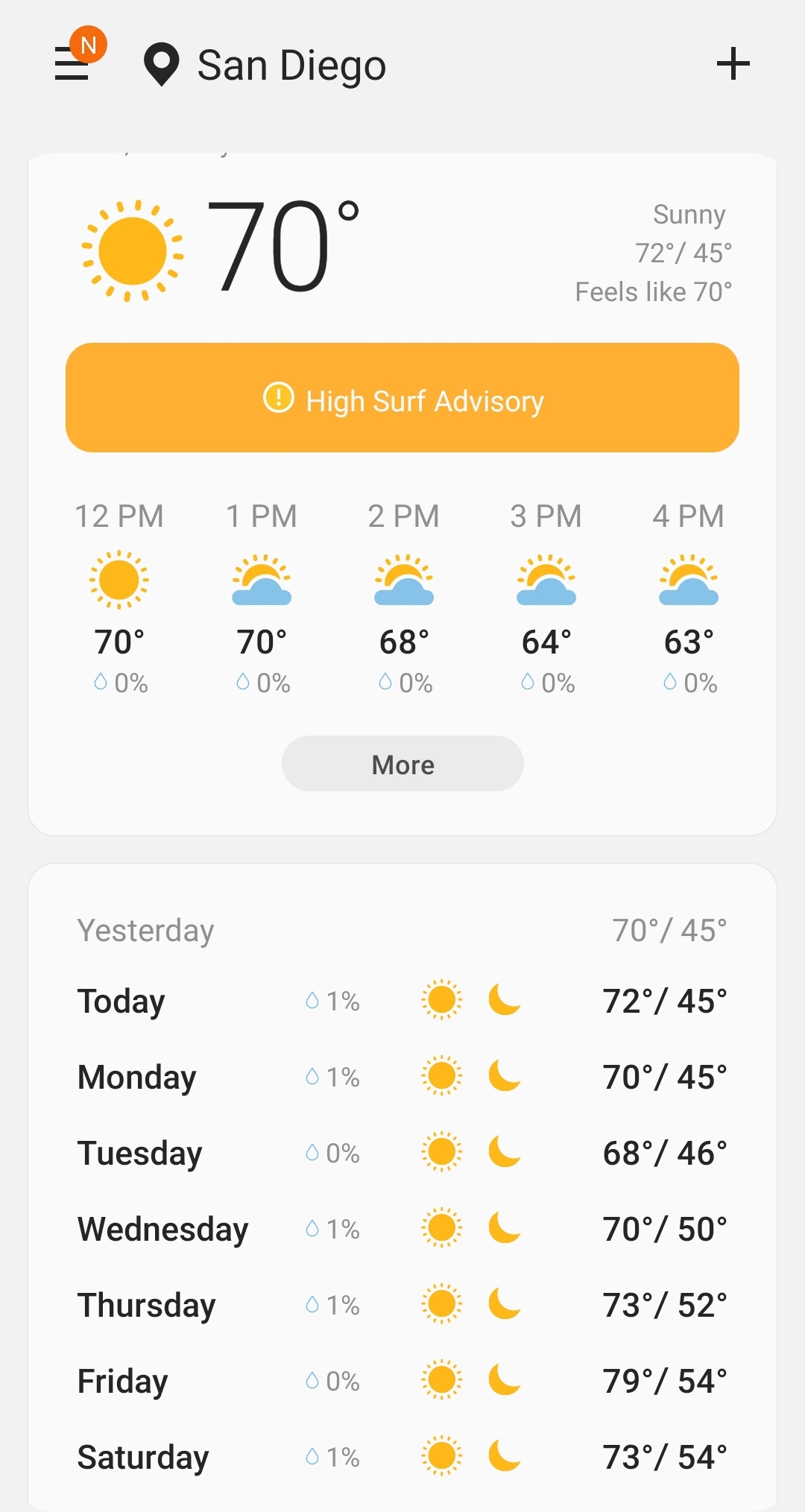Screen dimensions: 805x1512
Task: Click Yesterday's temperature summary
Action: click(669, 929)
